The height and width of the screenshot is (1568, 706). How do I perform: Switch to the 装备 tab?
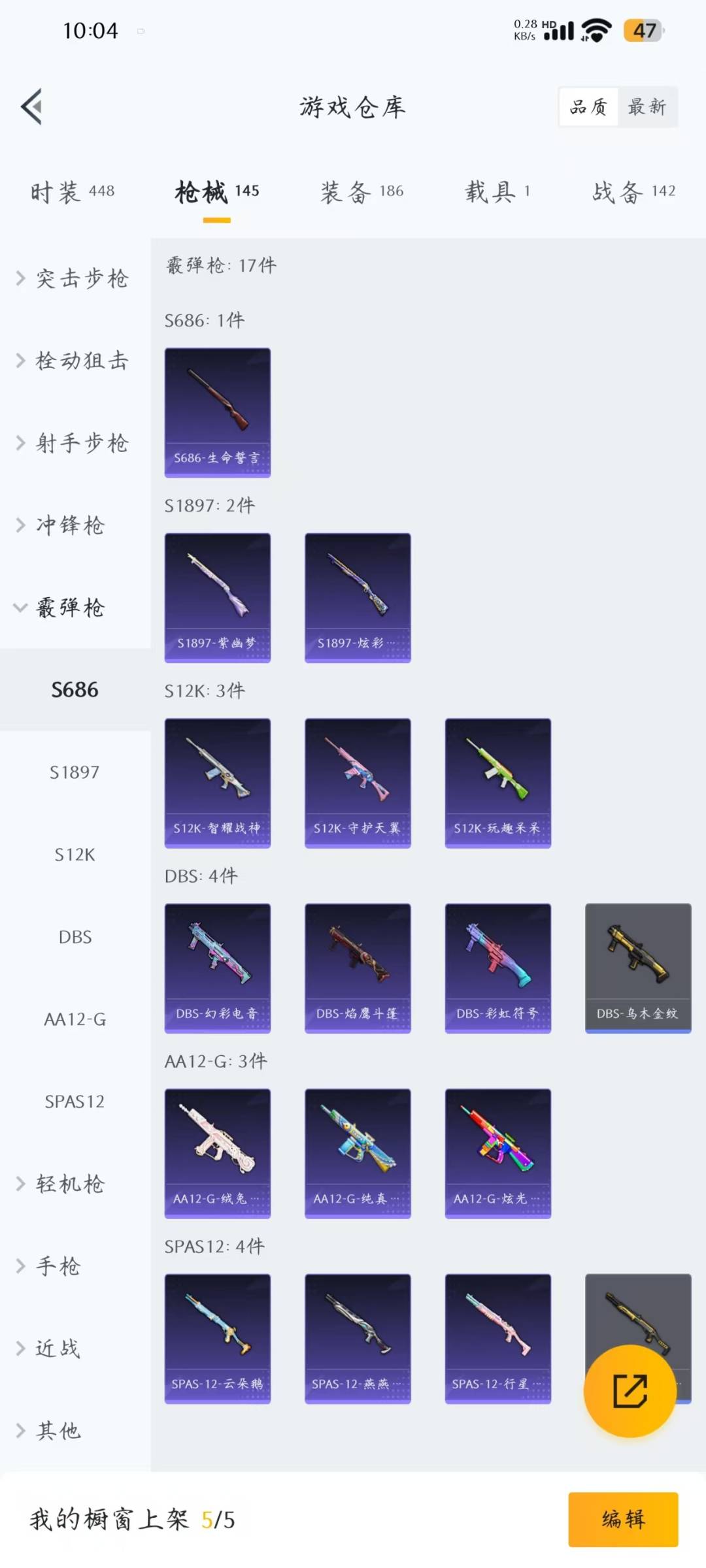click(x=361, y=191)
